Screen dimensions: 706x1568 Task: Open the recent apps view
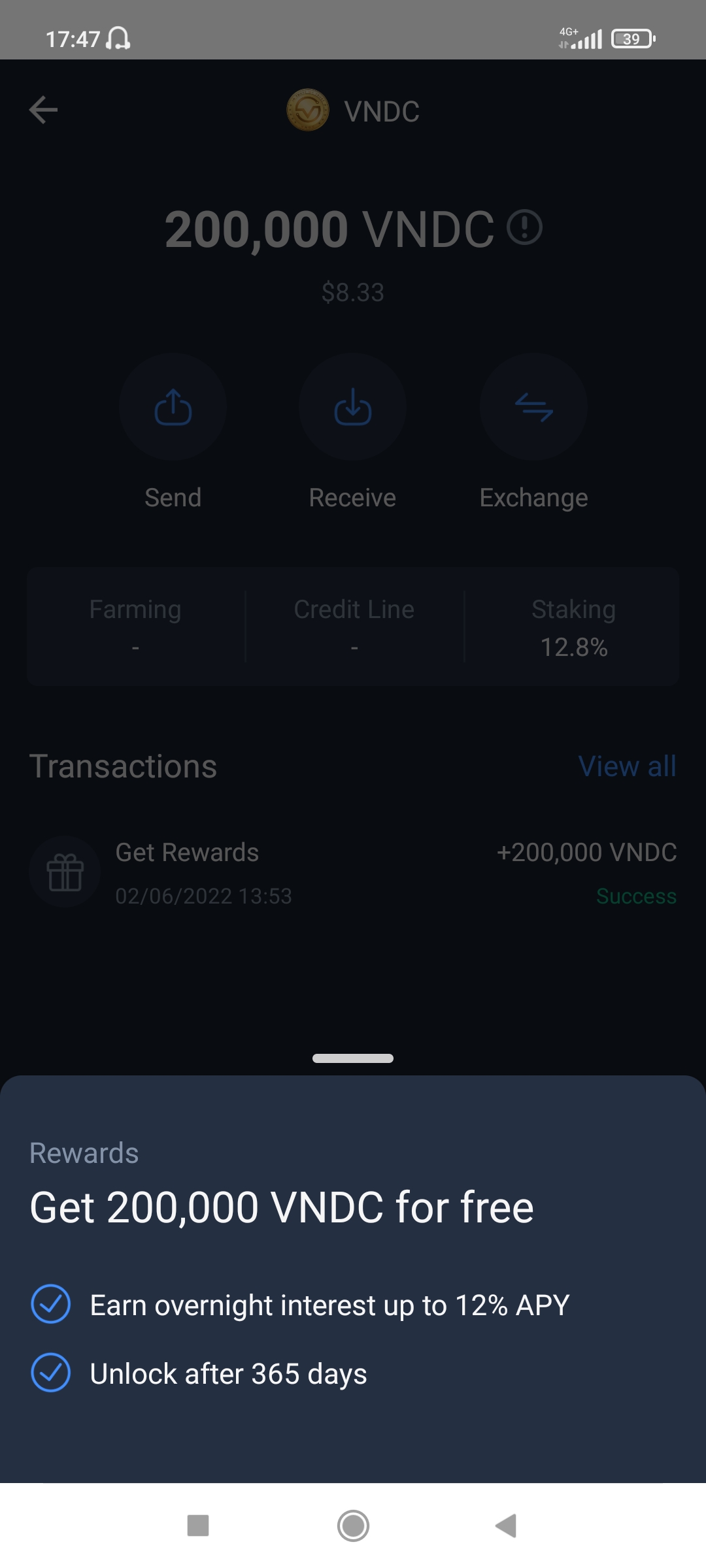pyautogui.click(x=198, y=1526)
